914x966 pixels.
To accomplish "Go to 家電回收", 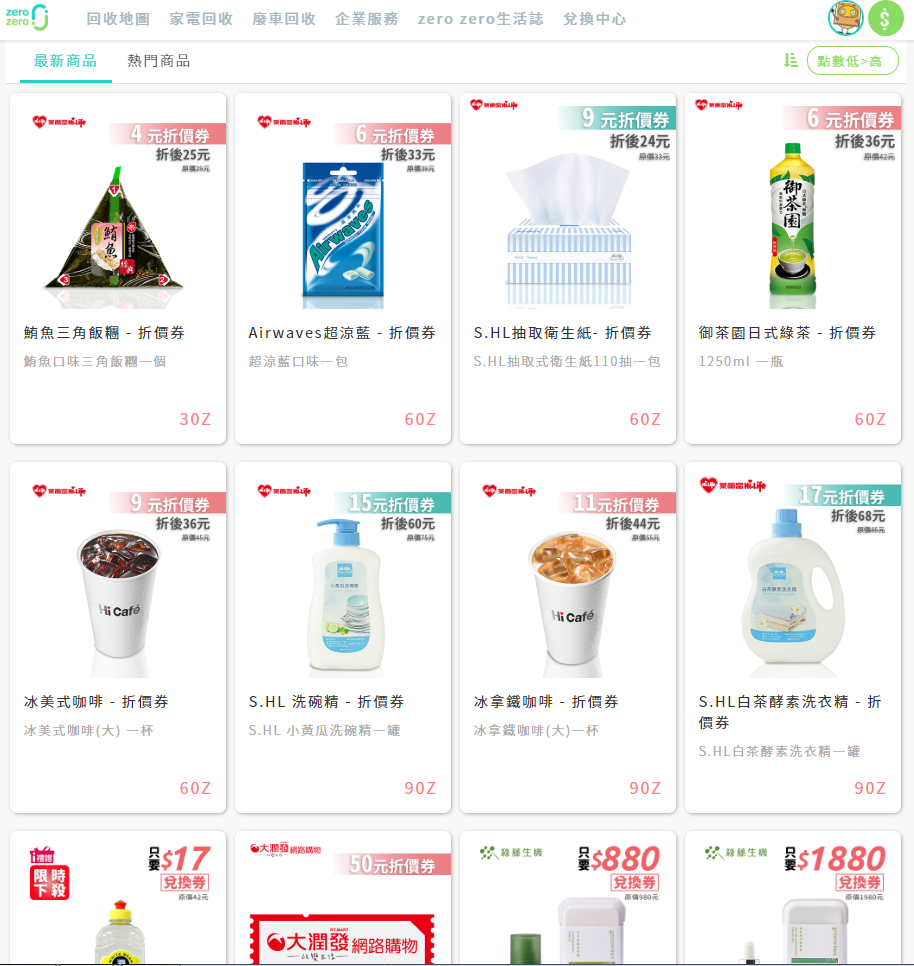I will (x=201, y=19).
